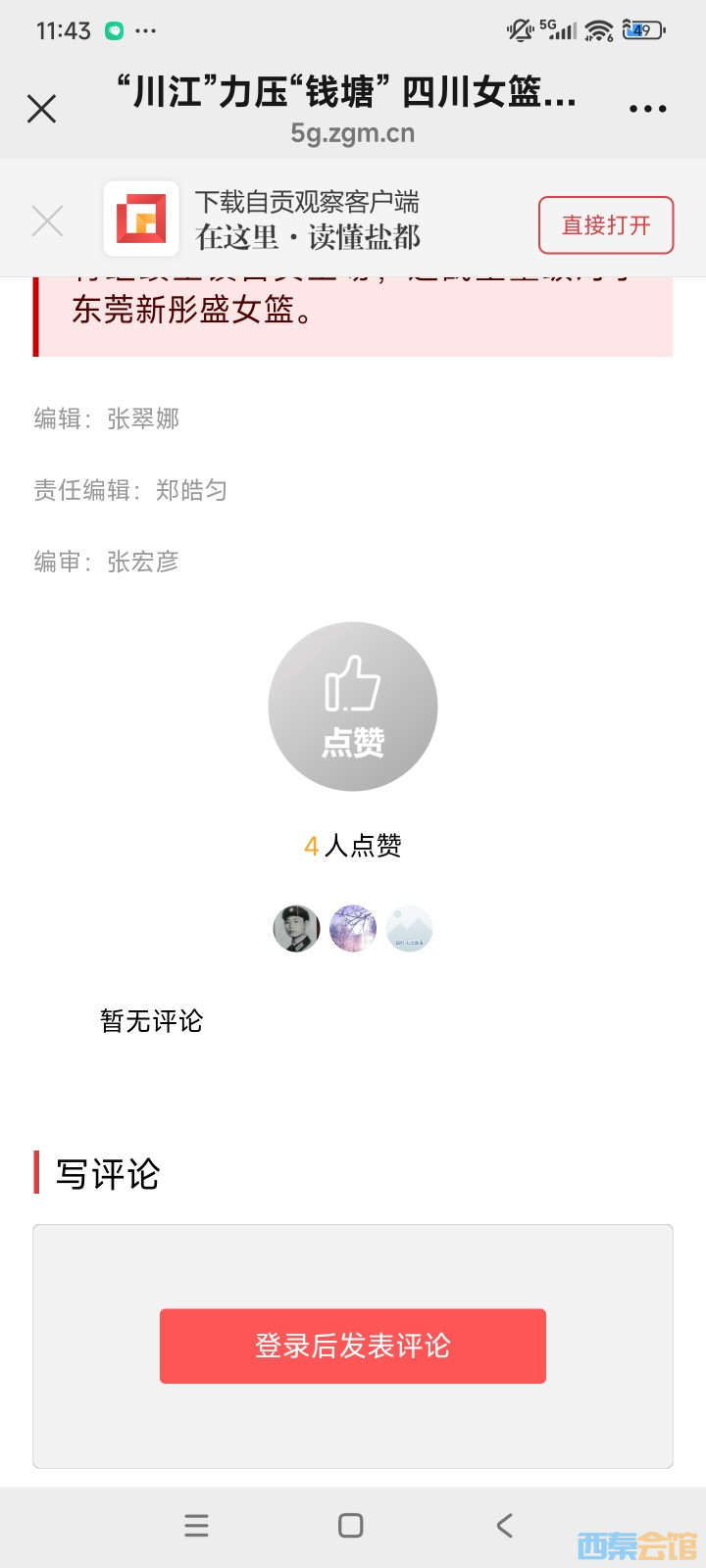
Task: Go back using system back button
Action: [x=504, y=1525]
